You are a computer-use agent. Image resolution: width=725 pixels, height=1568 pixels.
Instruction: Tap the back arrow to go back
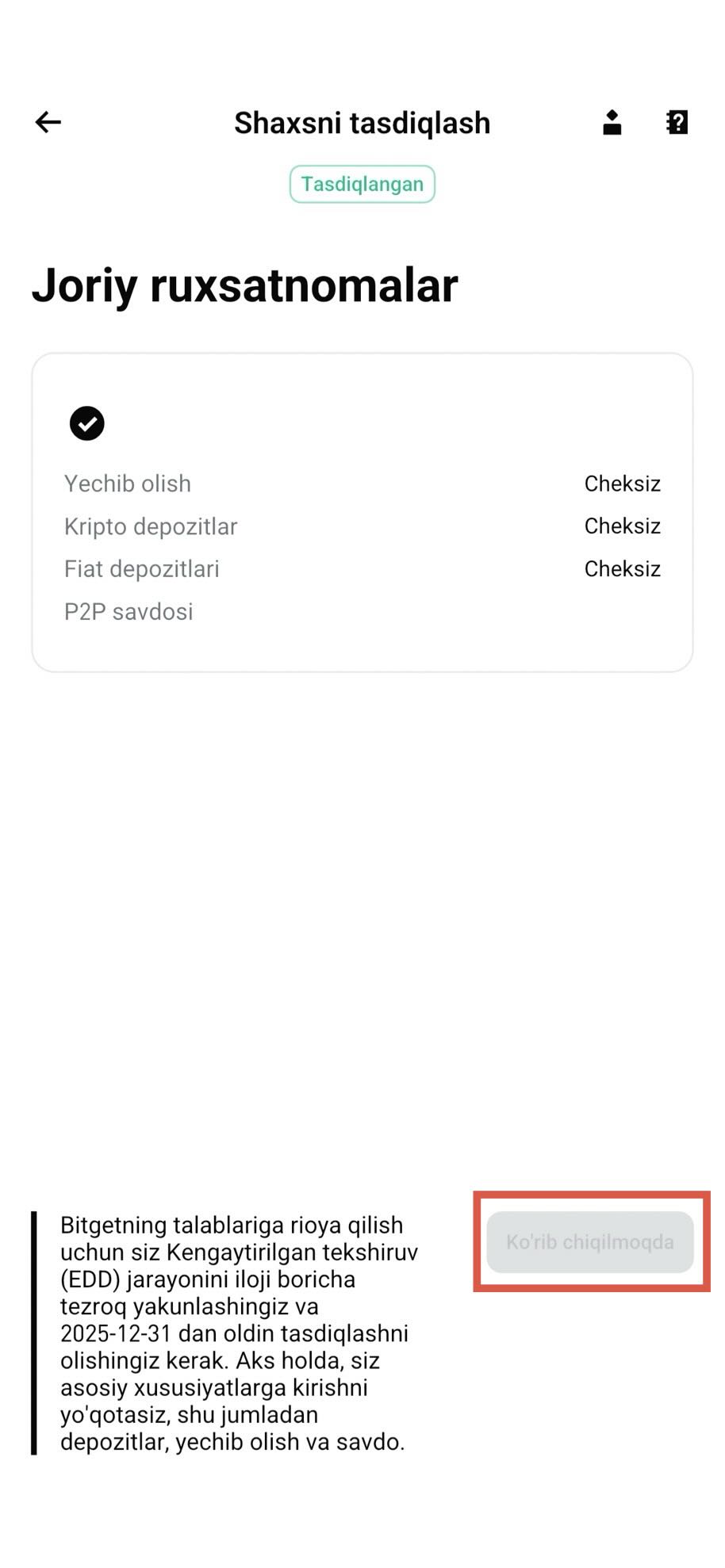pyautogui.click(x=47, y=122)
